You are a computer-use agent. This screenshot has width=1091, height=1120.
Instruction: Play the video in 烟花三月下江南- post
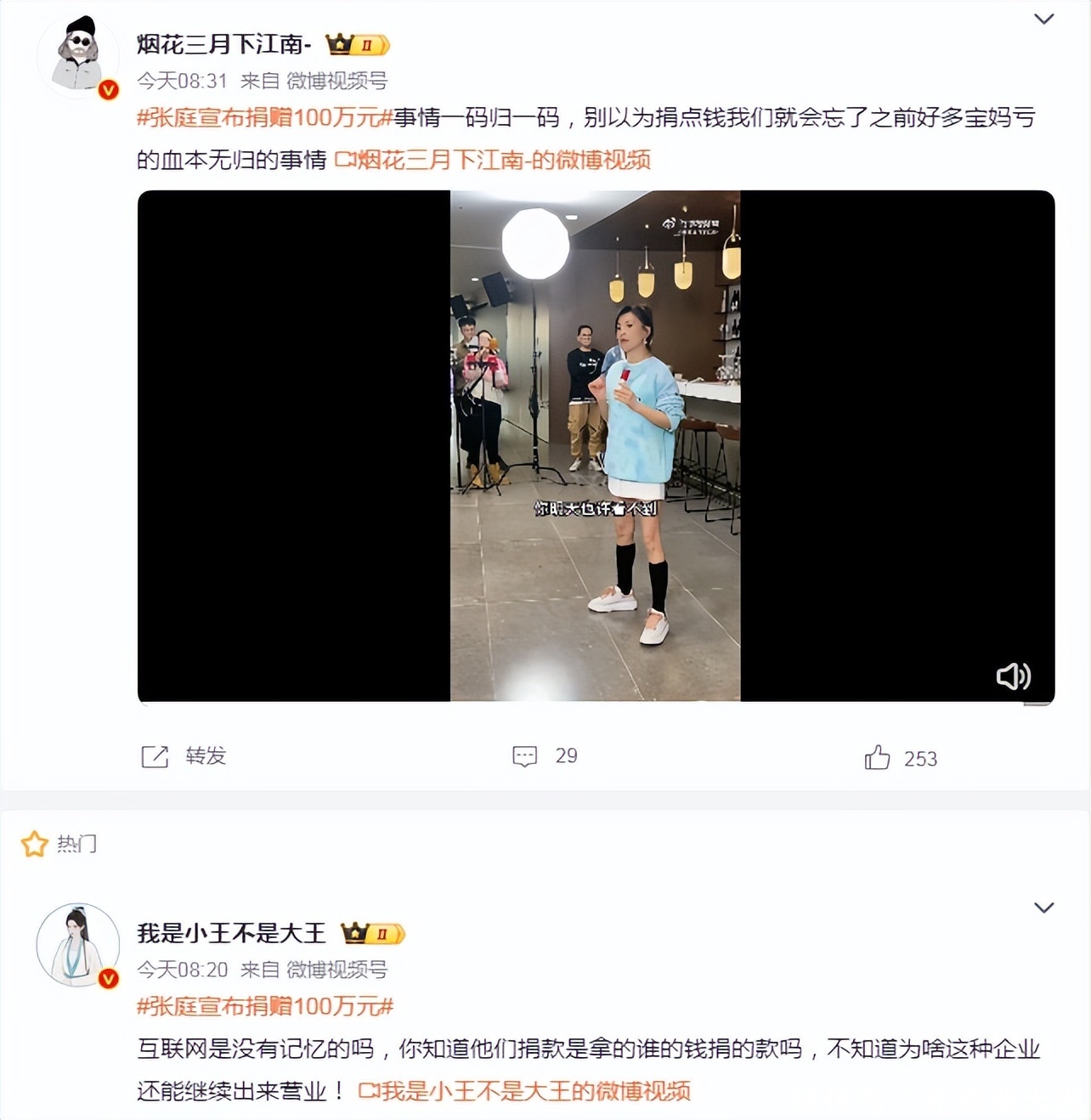coord(596,446)
